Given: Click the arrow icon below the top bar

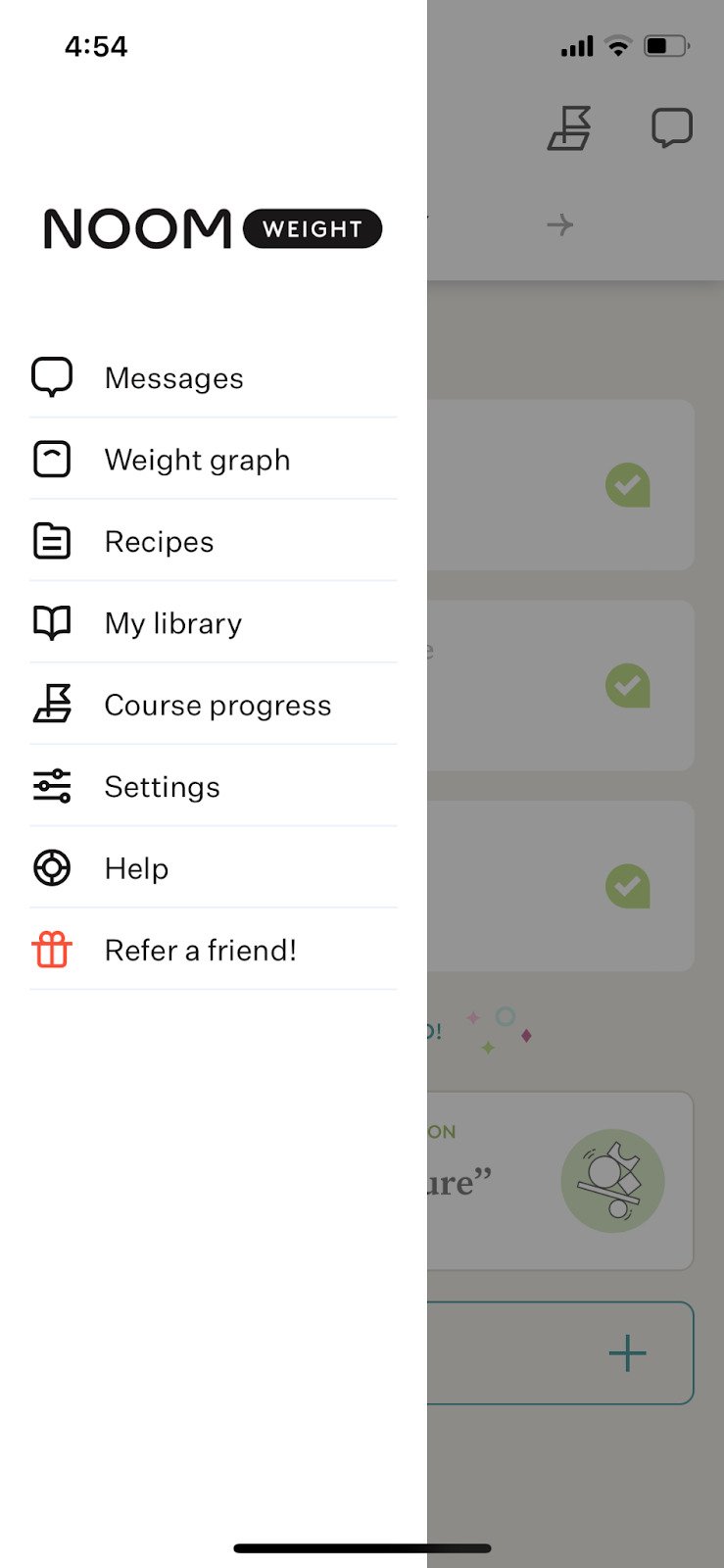Looking at the screenshot, I should pos(558,224).
